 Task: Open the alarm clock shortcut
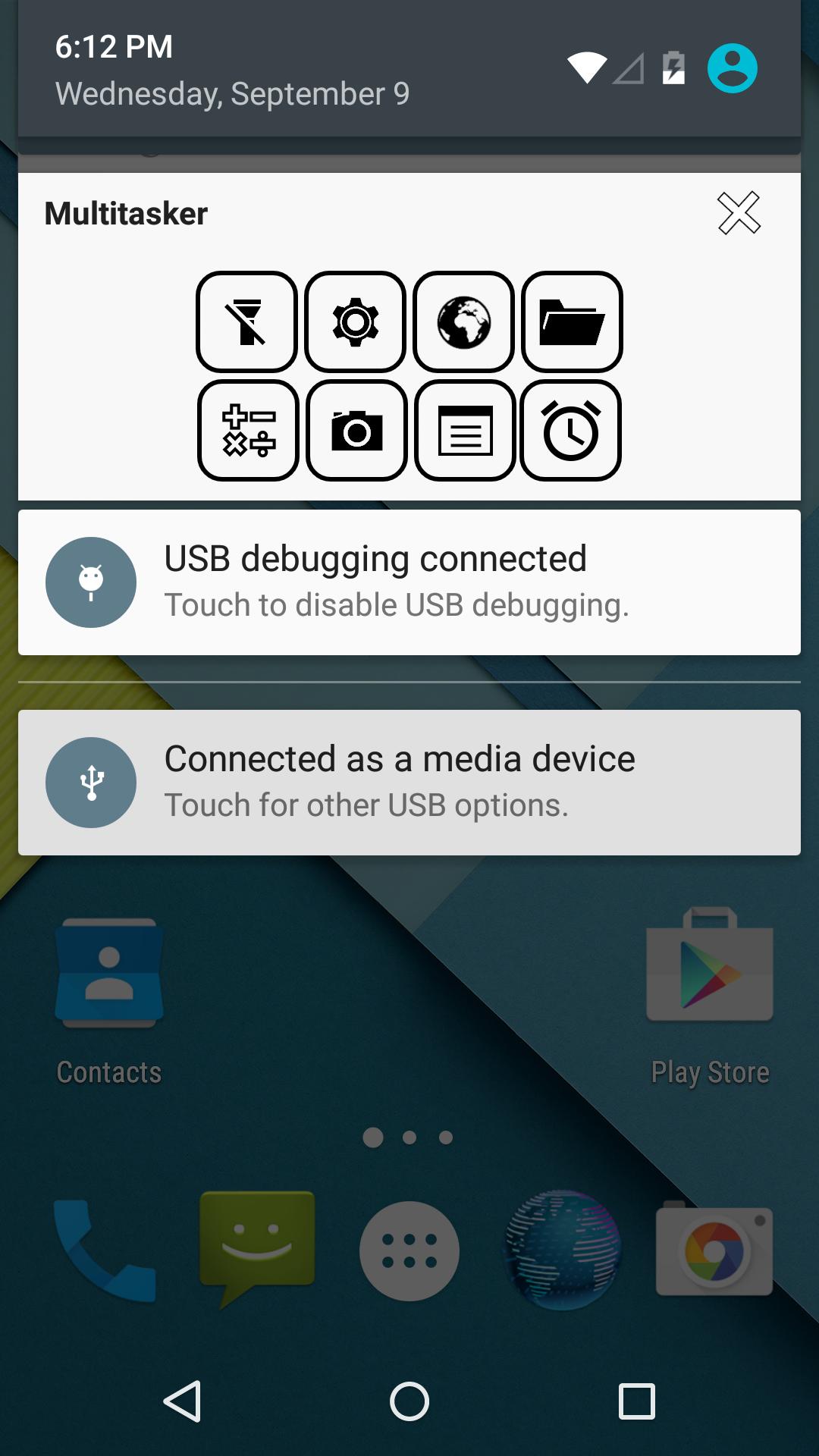[571, 431]
